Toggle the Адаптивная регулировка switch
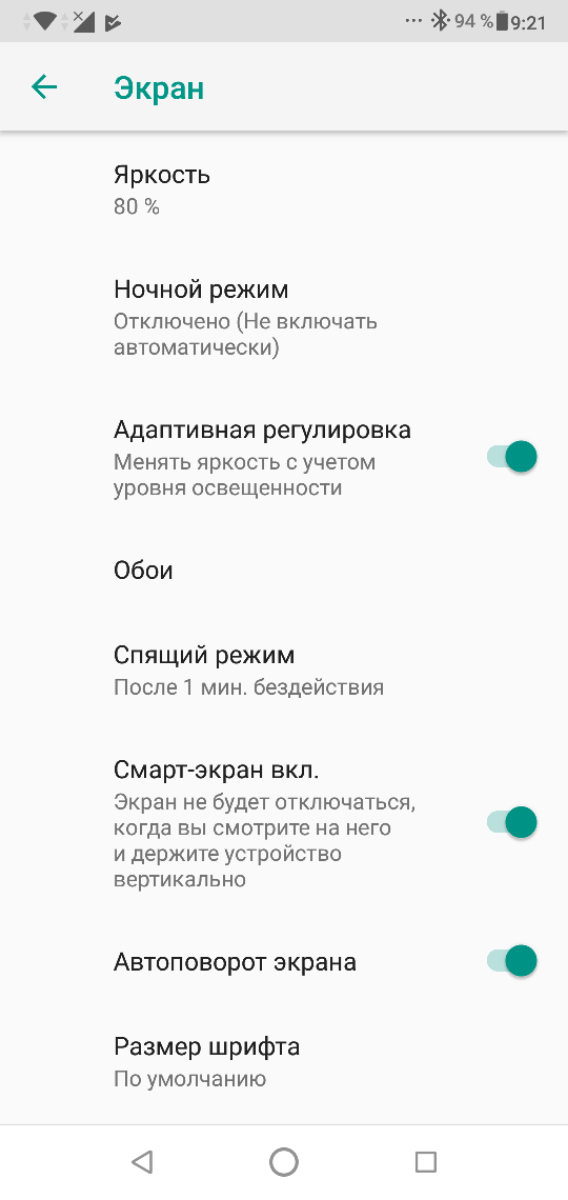Viewport: 568px width, 1200px height. click(x=512, y=457)
